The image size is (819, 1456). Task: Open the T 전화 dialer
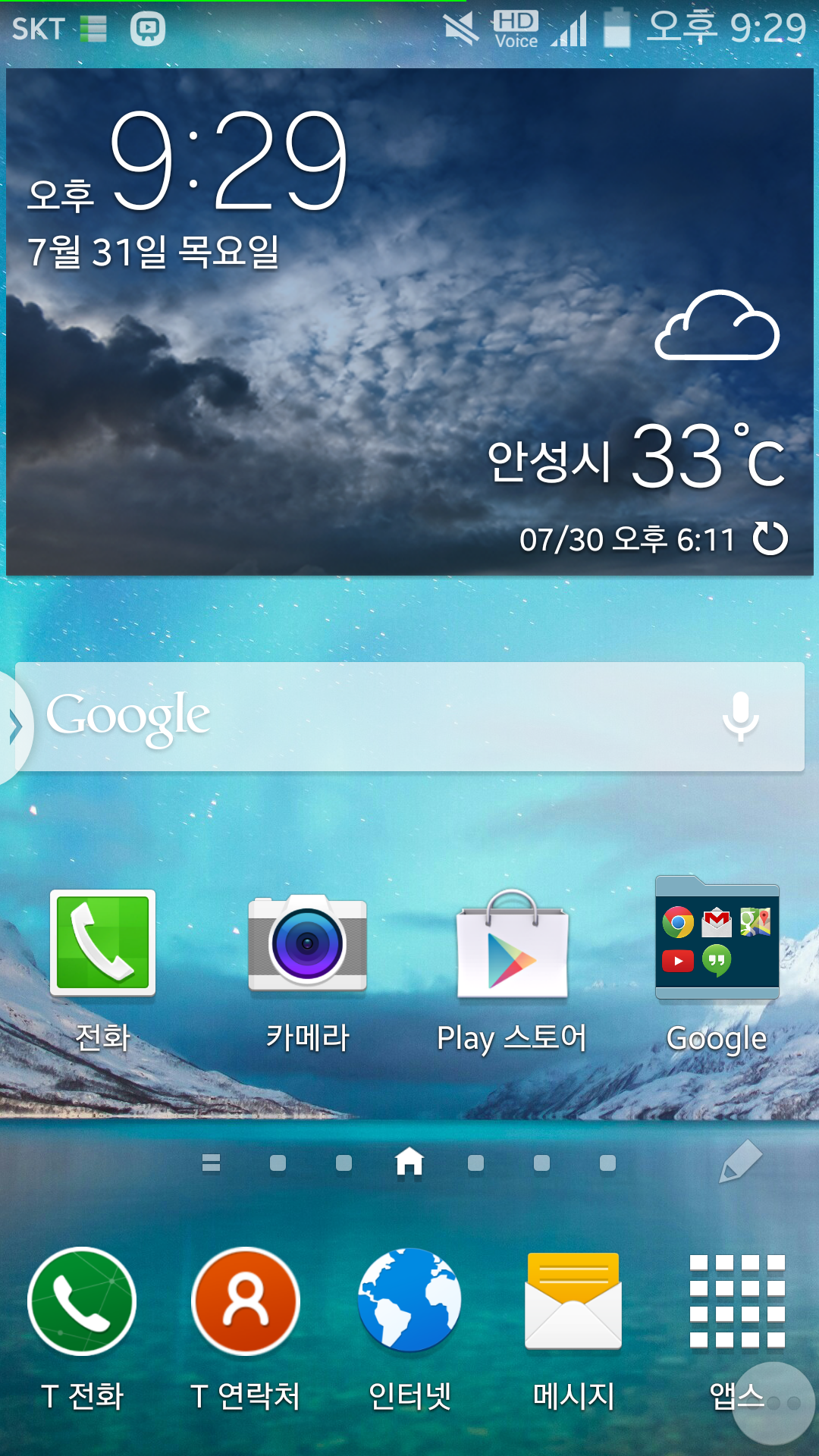coord(82,1301)
